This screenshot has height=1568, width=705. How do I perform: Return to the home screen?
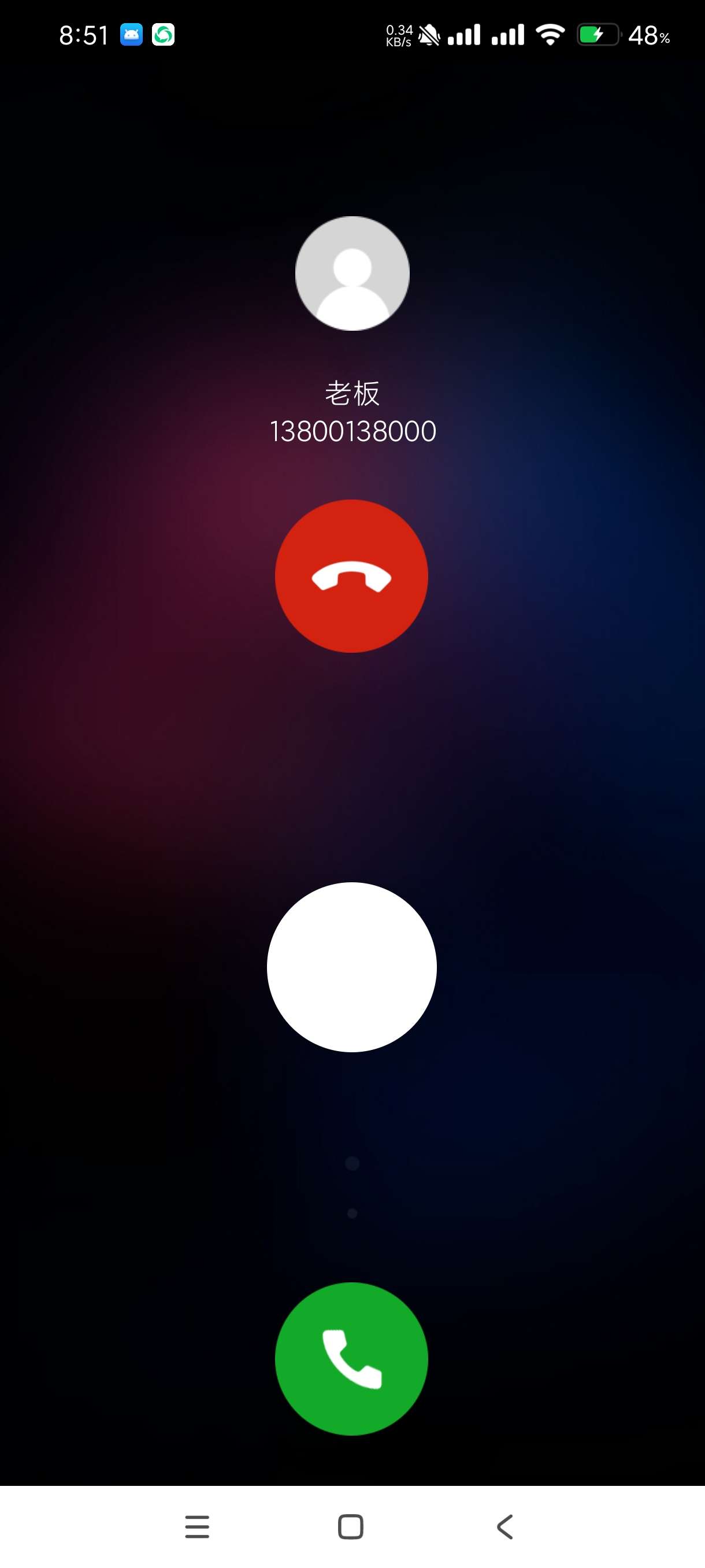(x=350, y=1526)
